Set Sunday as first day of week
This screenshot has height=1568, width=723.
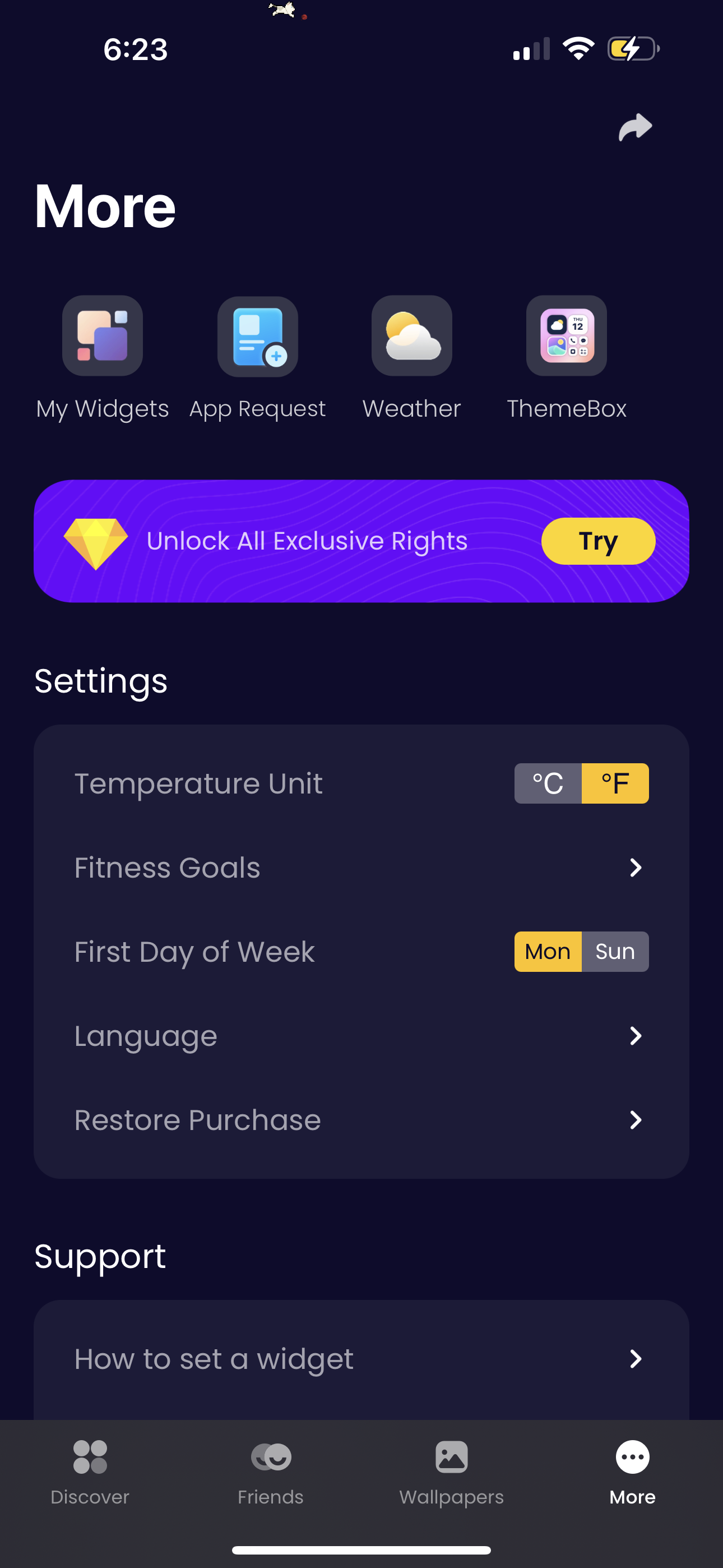coord(615,951)
